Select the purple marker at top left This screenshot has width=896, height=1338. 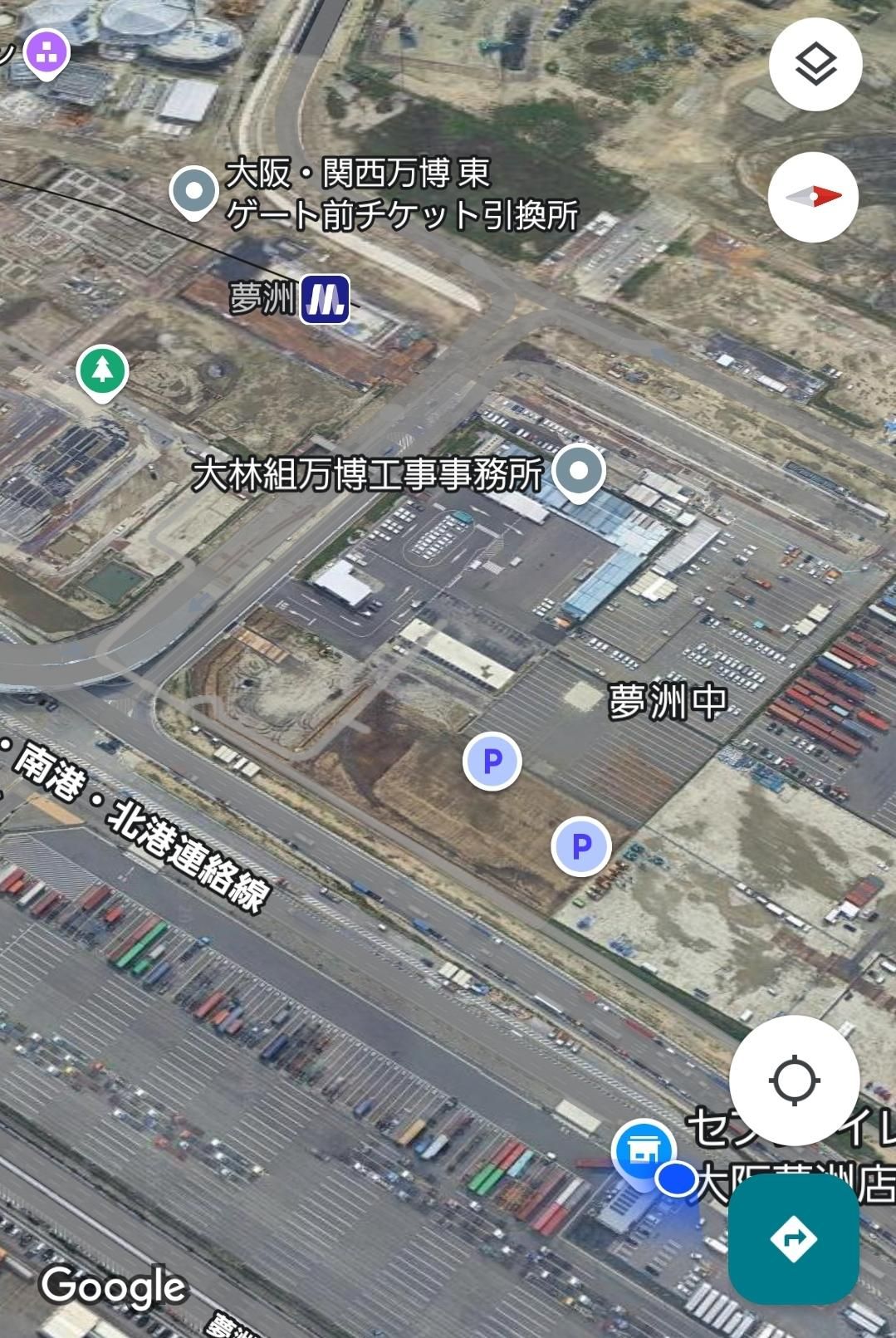[47, 52]
